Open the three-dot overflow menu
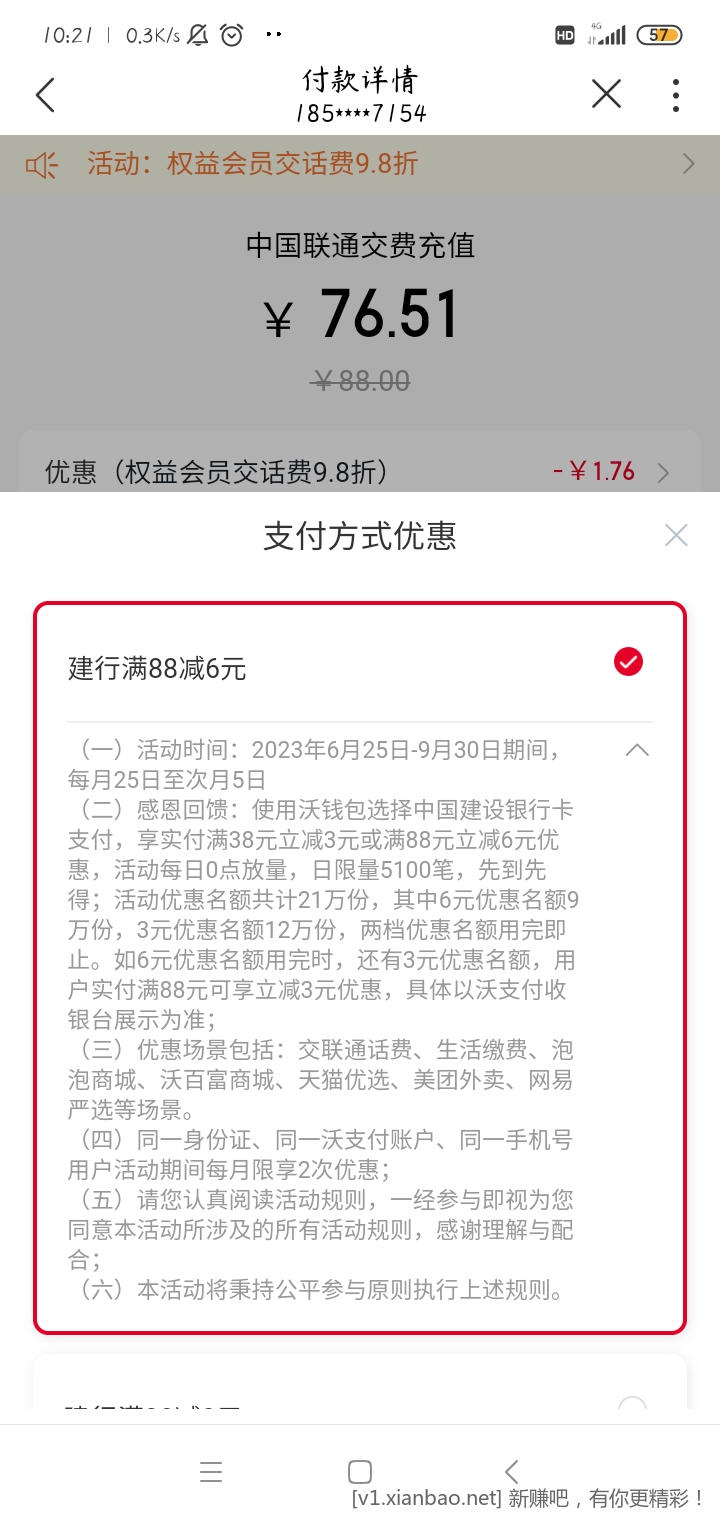The image size is (720, 1520). coord(676,95)
